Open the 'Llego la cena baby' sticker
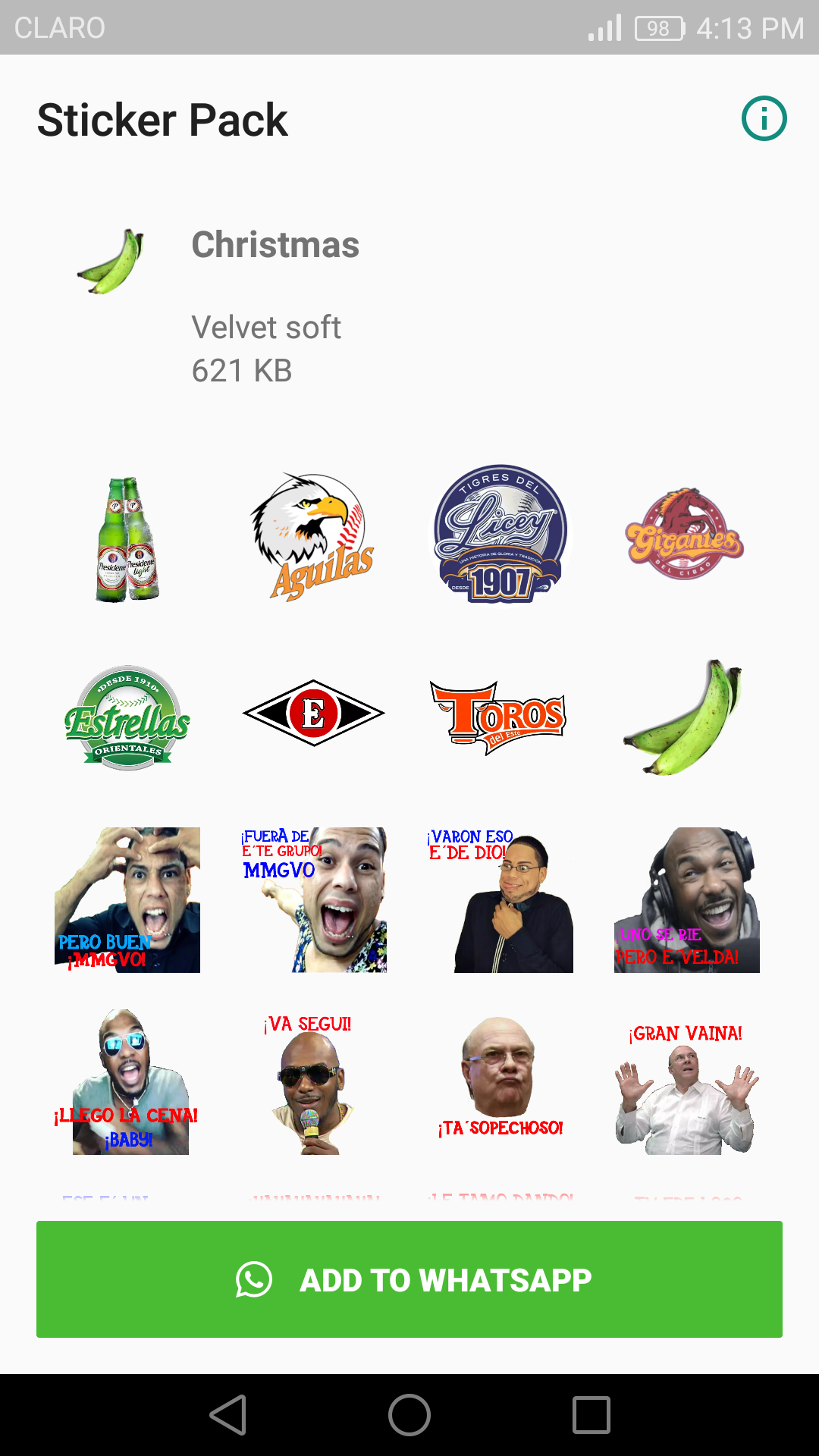The width and height of the screenshot is (819, 1456). [127, 1082]
